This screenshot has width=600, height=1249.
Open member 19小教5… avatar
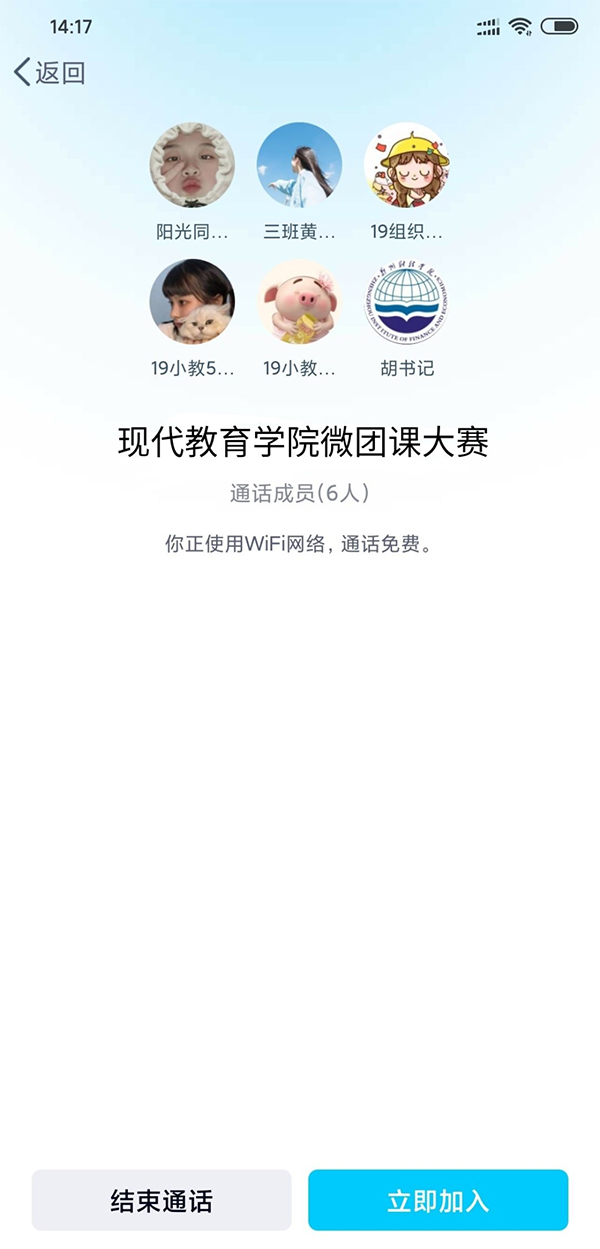(192, 302)
